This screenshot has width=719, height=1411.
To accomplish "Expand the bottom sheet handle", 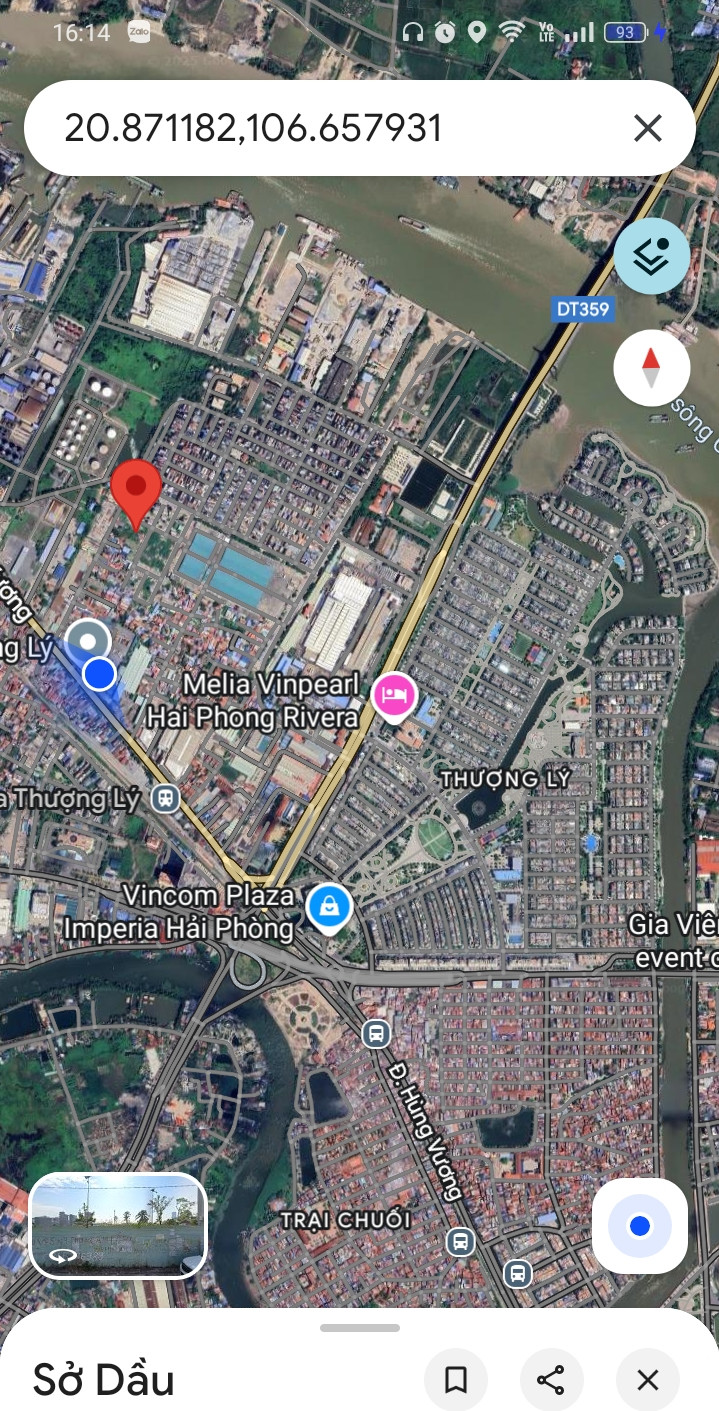I will coord(360,1328).
